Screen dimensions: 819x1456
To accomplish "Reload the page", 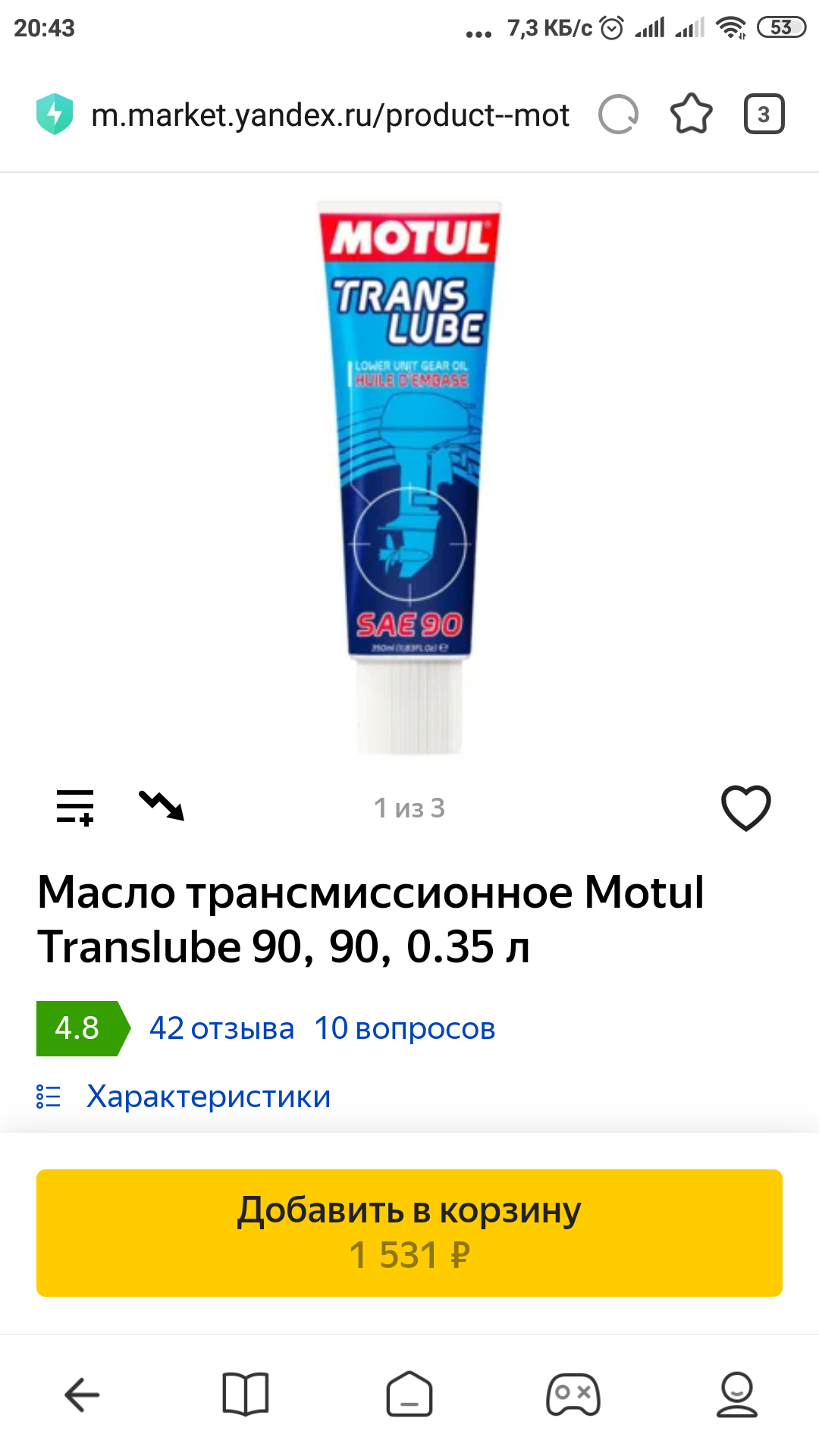I will (x=618, y=115).
